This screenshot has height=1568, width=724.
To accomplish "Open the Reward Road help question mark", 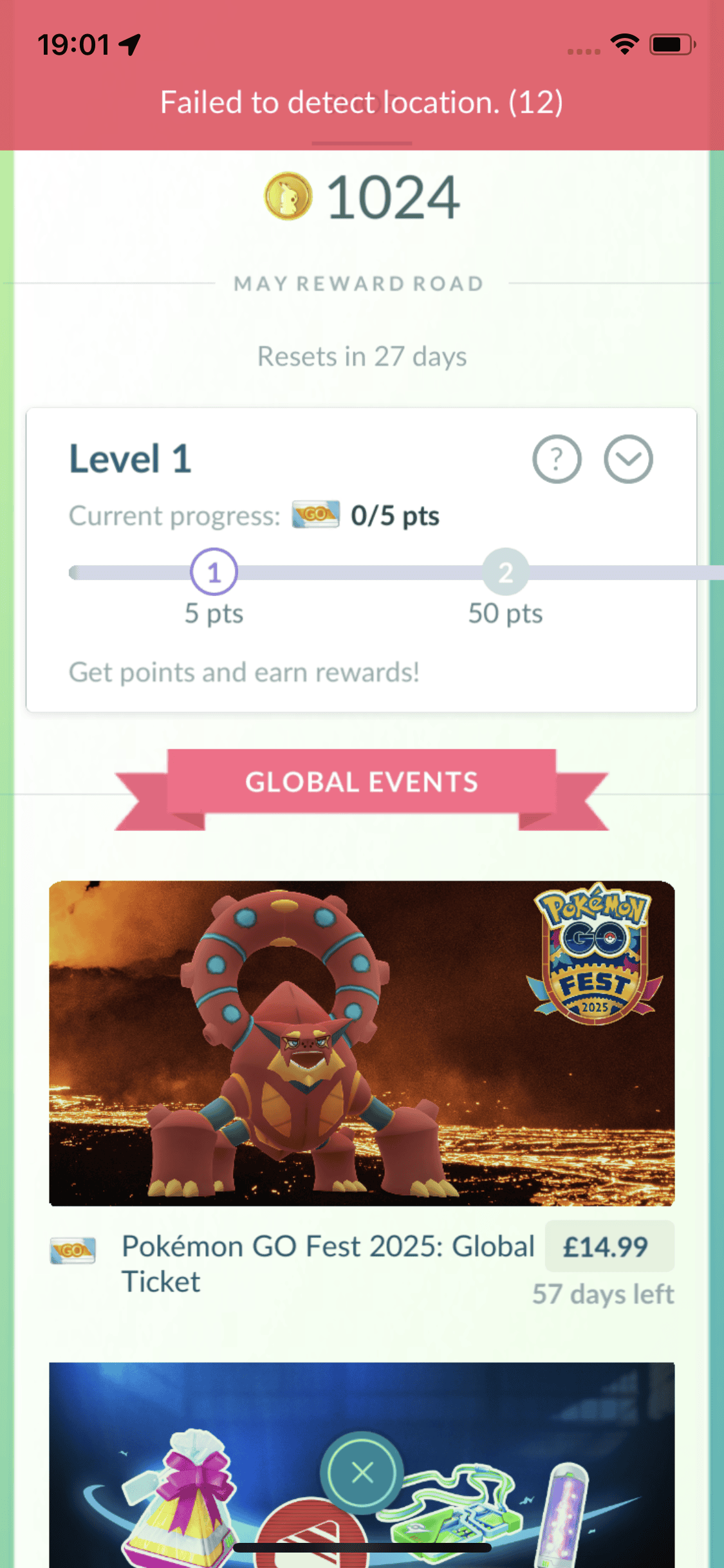I will tap(557, 460).
